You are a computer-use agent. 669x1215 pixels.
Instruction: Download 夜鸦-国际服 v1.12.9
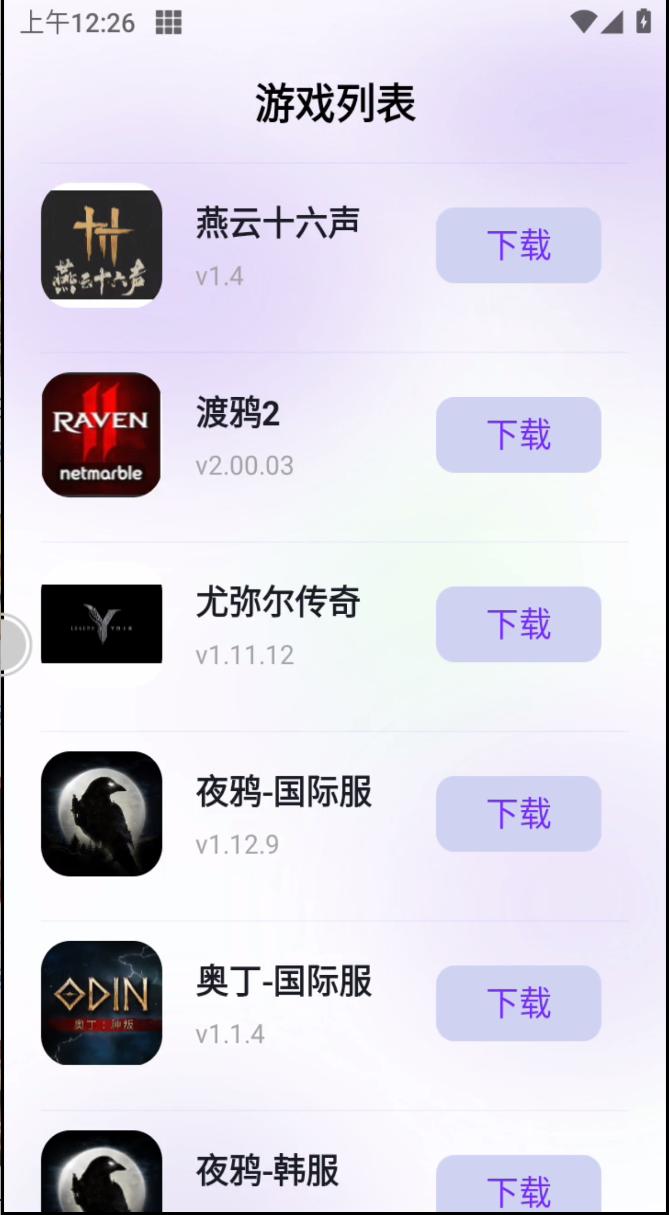pyautogui.click(x=518, y=814)
